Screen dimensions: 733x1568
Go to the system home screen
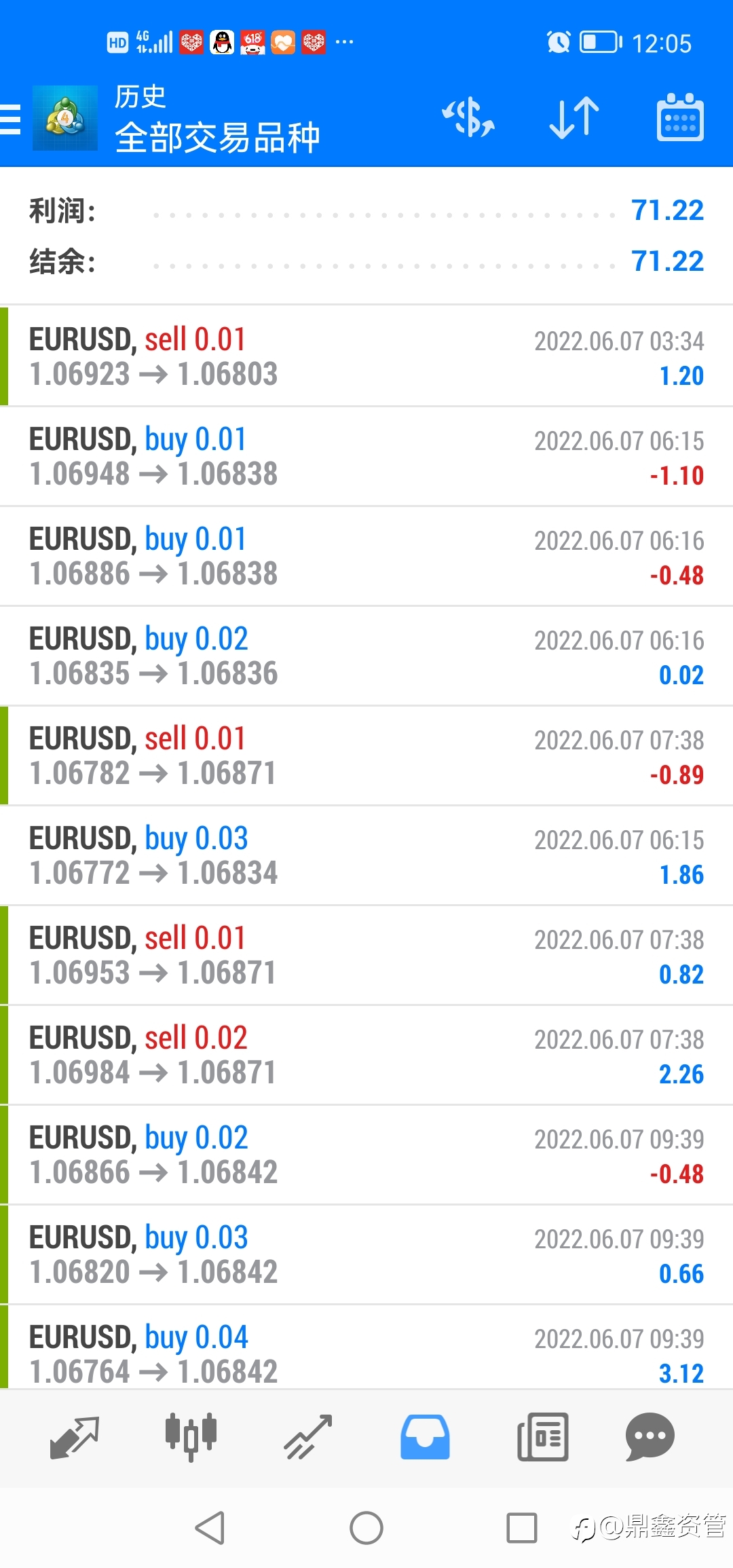pos(366,1529)
